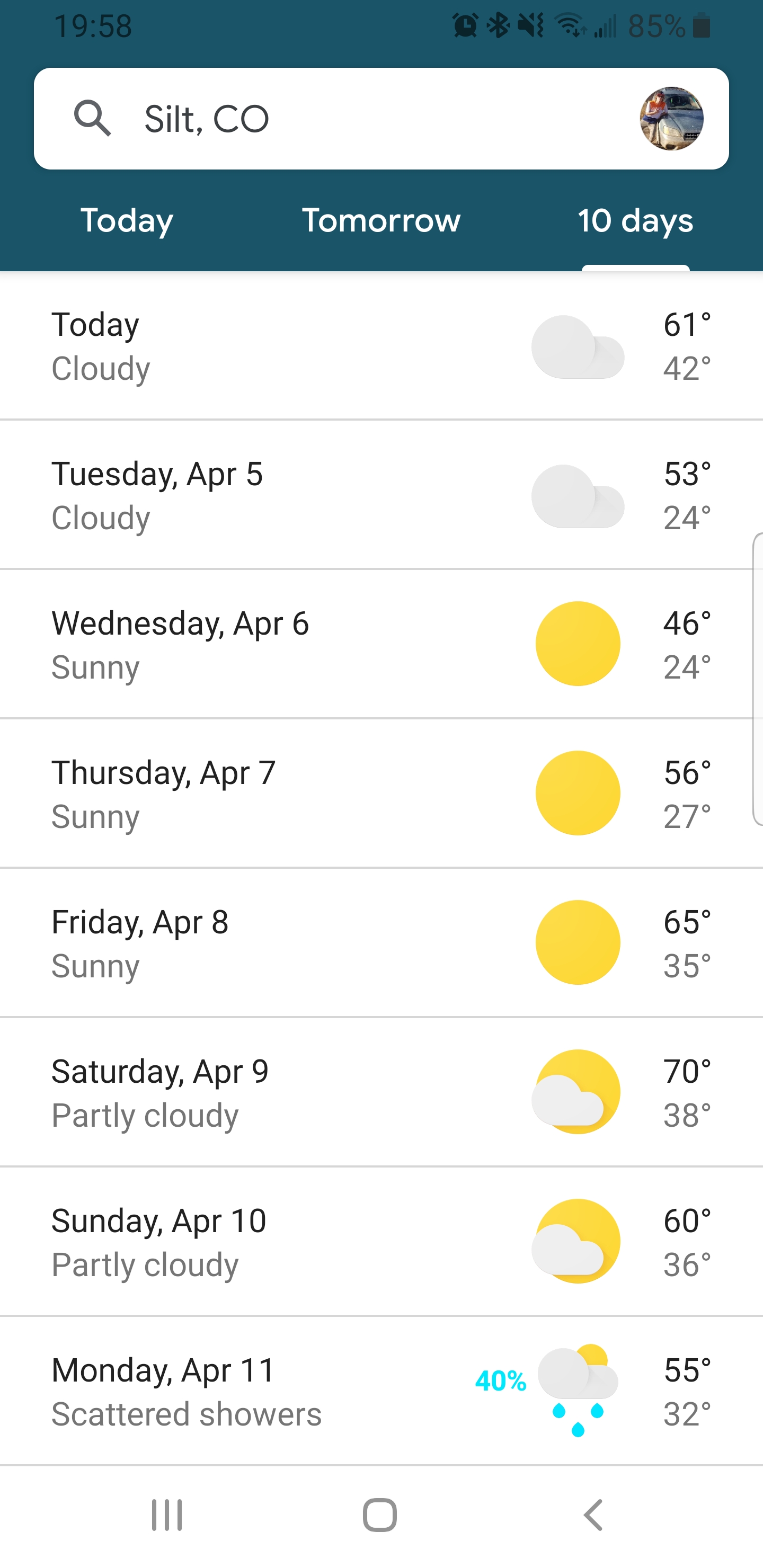This screenshot has width=763, height=1568.
Task: Edit the Silt, CO location search field
Action: (x=381, y=119)
